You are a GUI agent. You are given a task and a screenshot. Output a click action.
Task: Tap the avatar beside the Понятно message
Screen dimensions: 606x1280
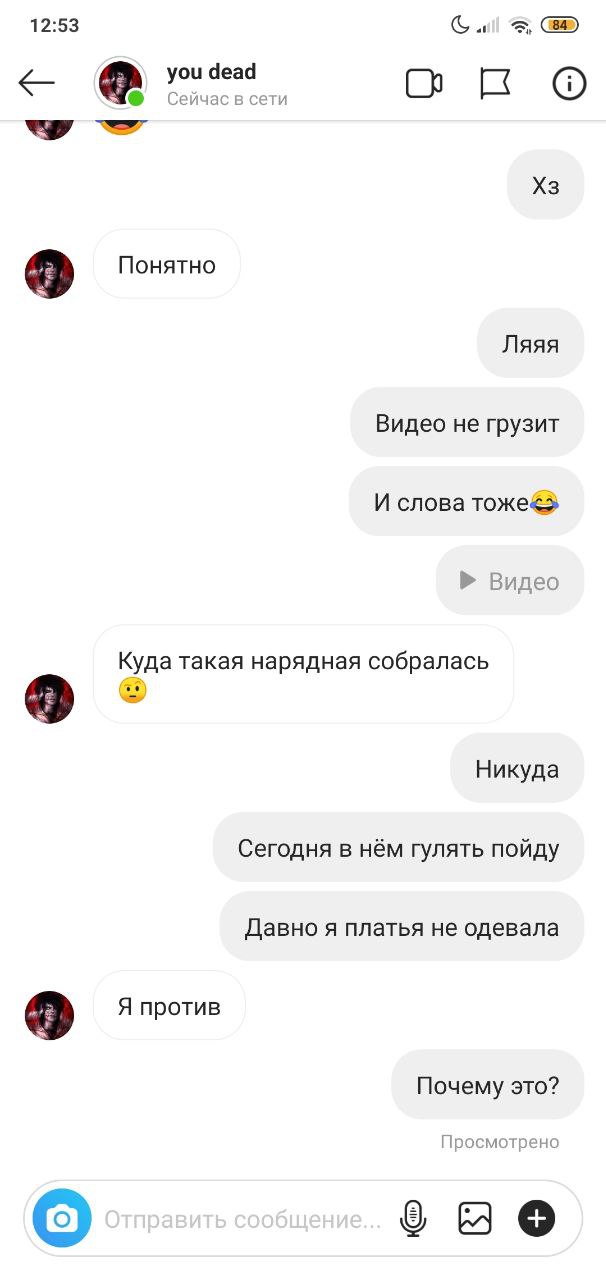coord(49,274)
